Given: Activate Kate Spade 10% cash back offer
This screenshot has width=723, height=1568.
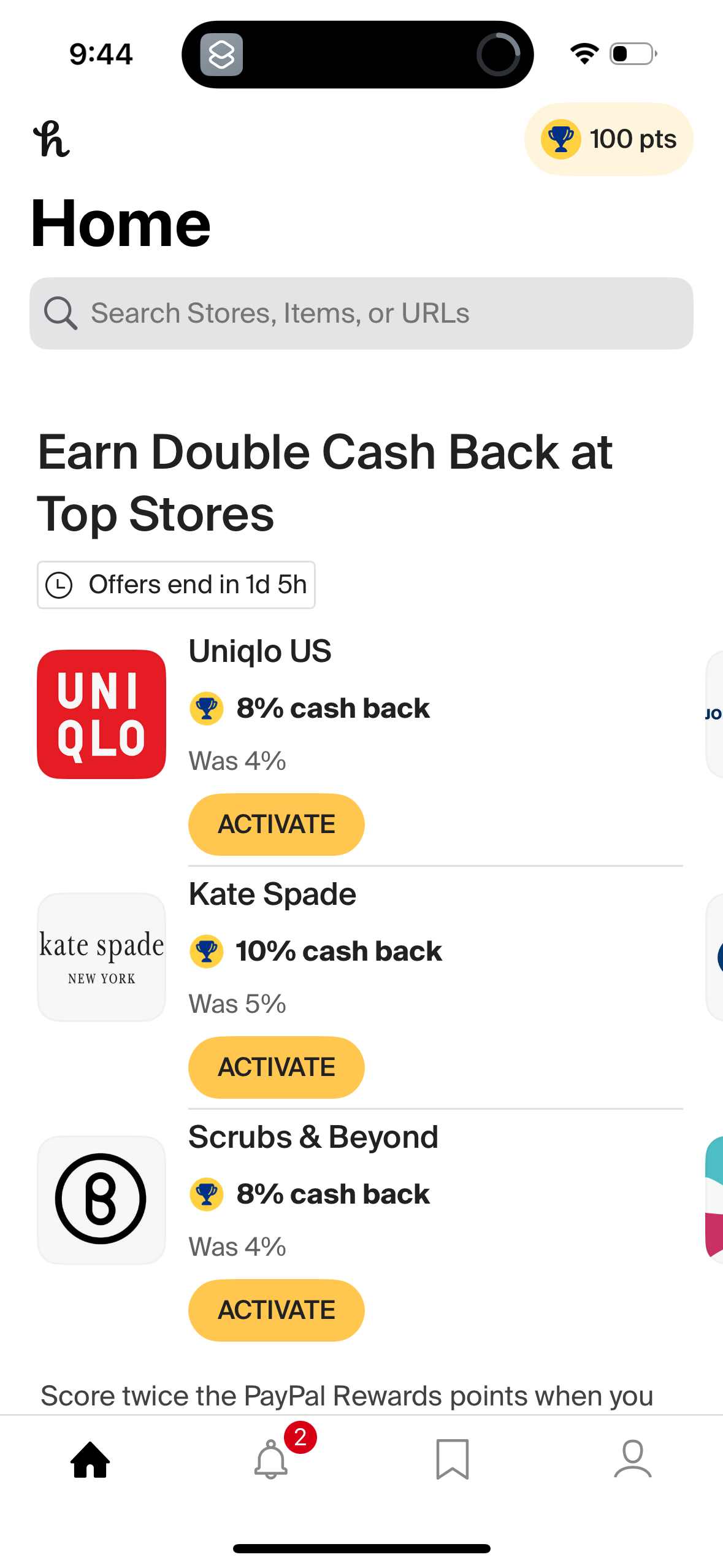Looking at the screenshot, I should tap(276, 1067).
